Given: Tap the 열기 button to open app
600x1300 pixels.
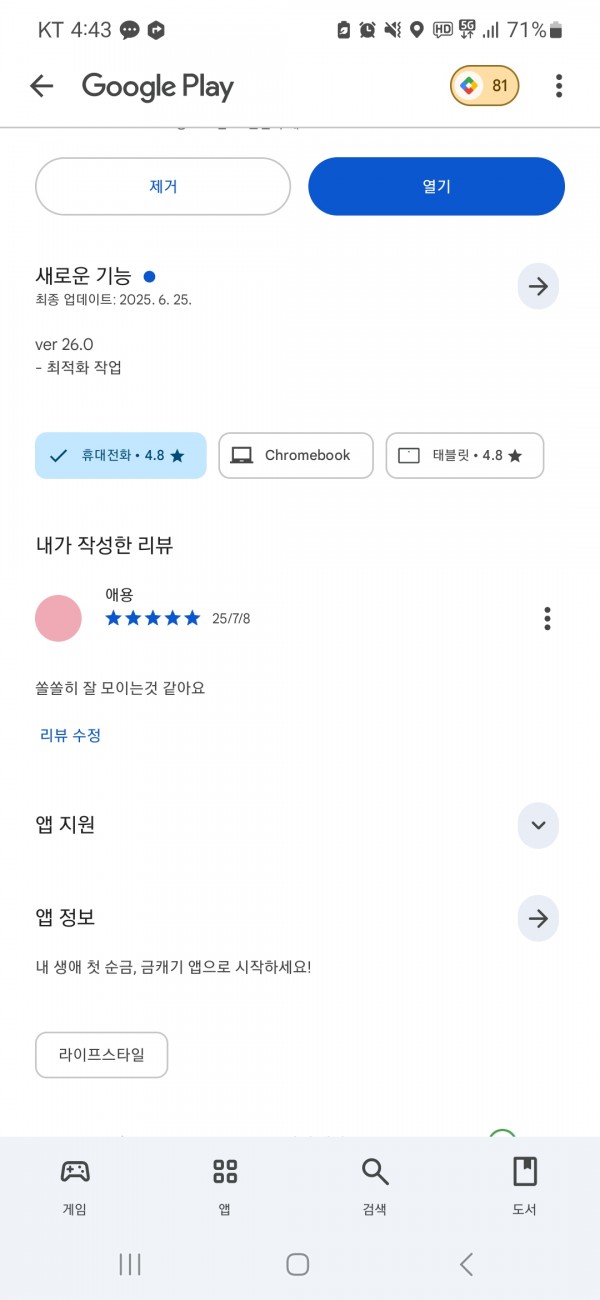Looking at the screenshot, I should (x=436, y=186).
